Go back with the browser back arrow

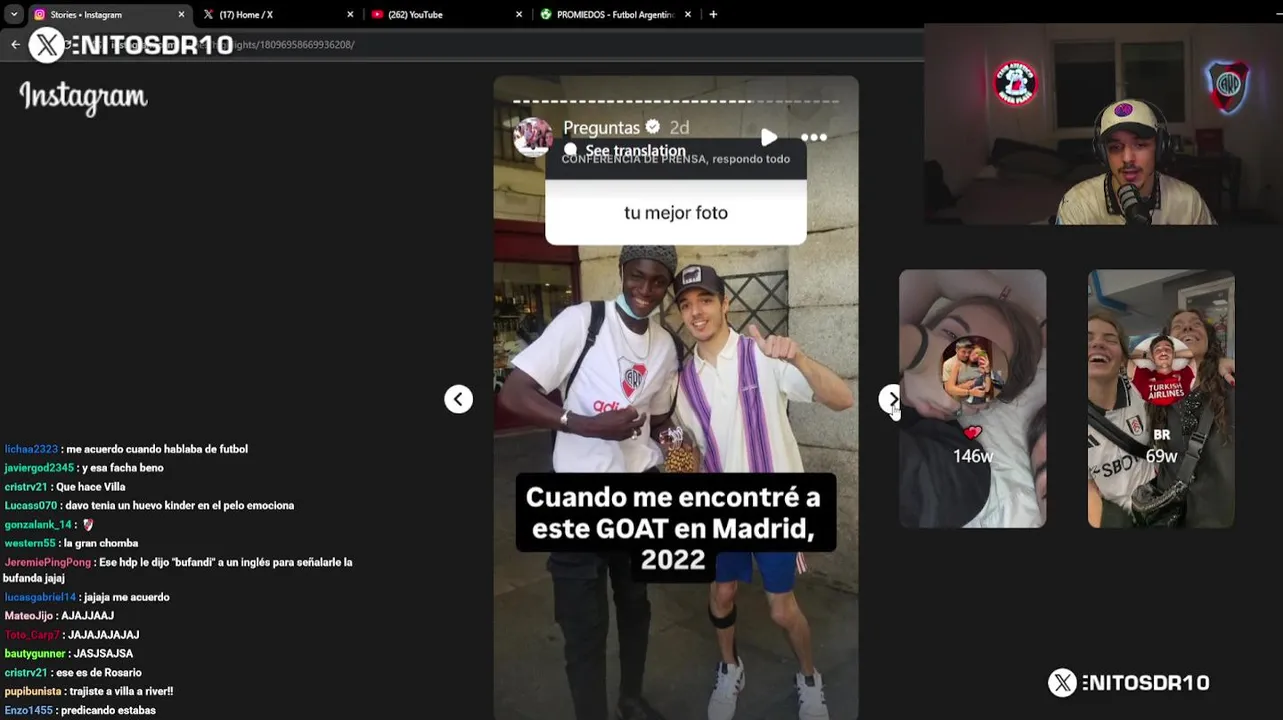(15, 44)
